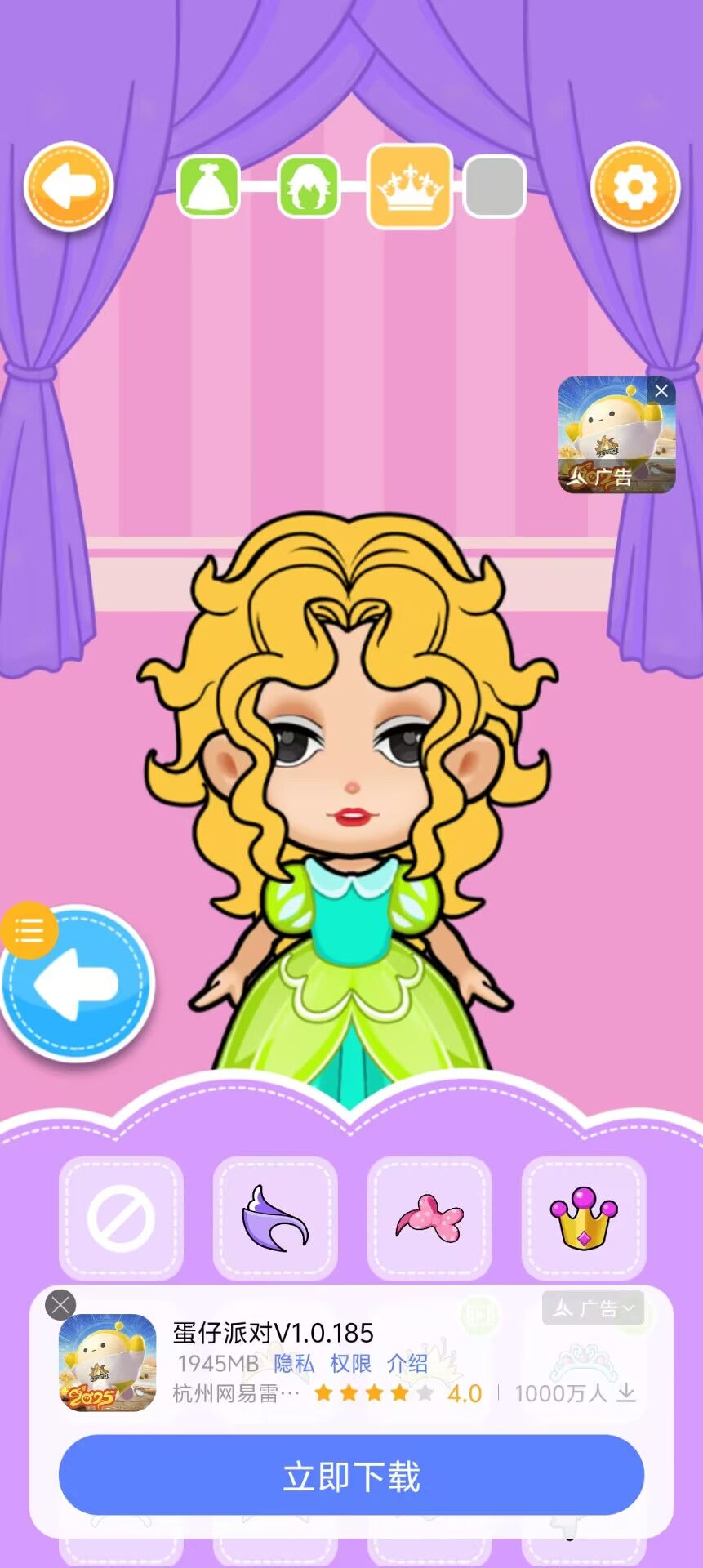The image size is (703, 1568).
Task: Tap 立即下载 to download the game
Action: pos(351,1477)
